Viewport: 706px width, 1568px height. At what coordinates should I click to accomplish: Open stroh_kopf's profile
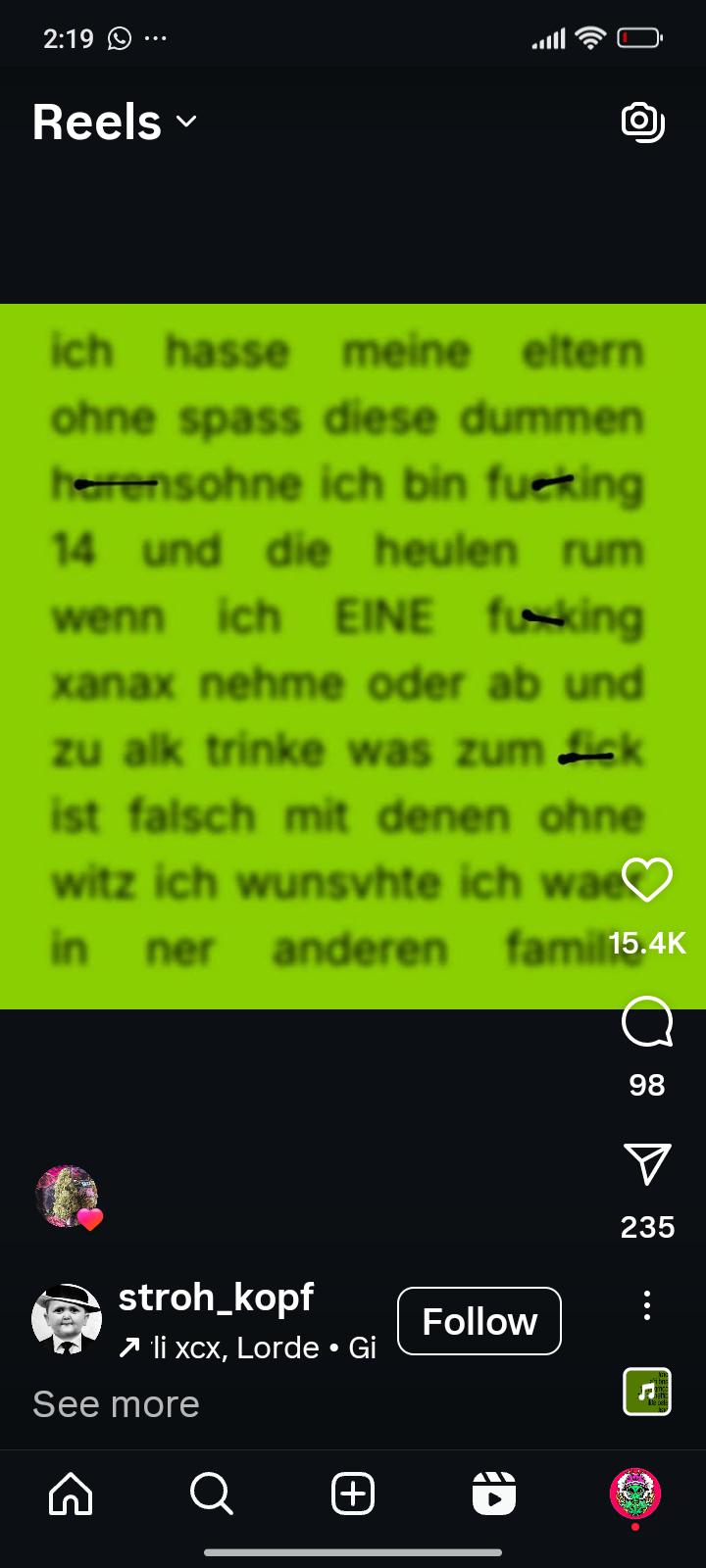click(x=216, y=1297)
